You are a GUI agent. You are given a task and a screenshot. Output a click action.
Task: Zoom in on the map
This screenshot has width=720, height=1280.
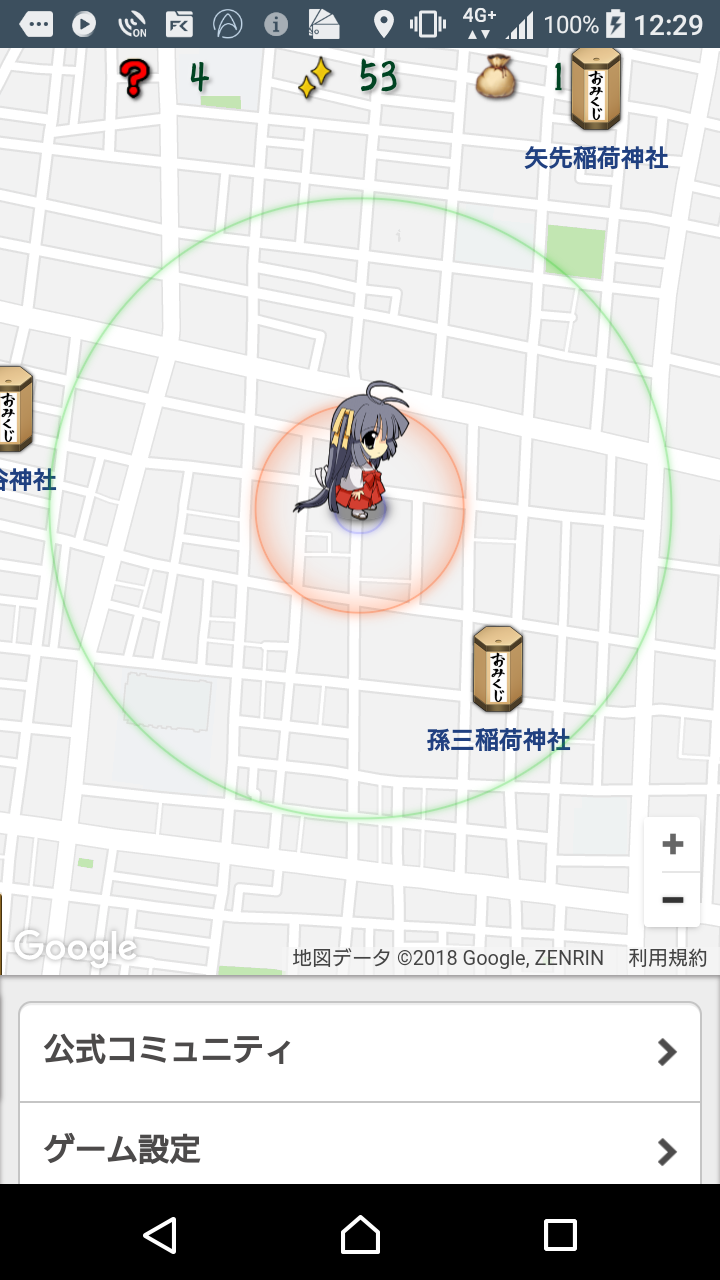673,845
